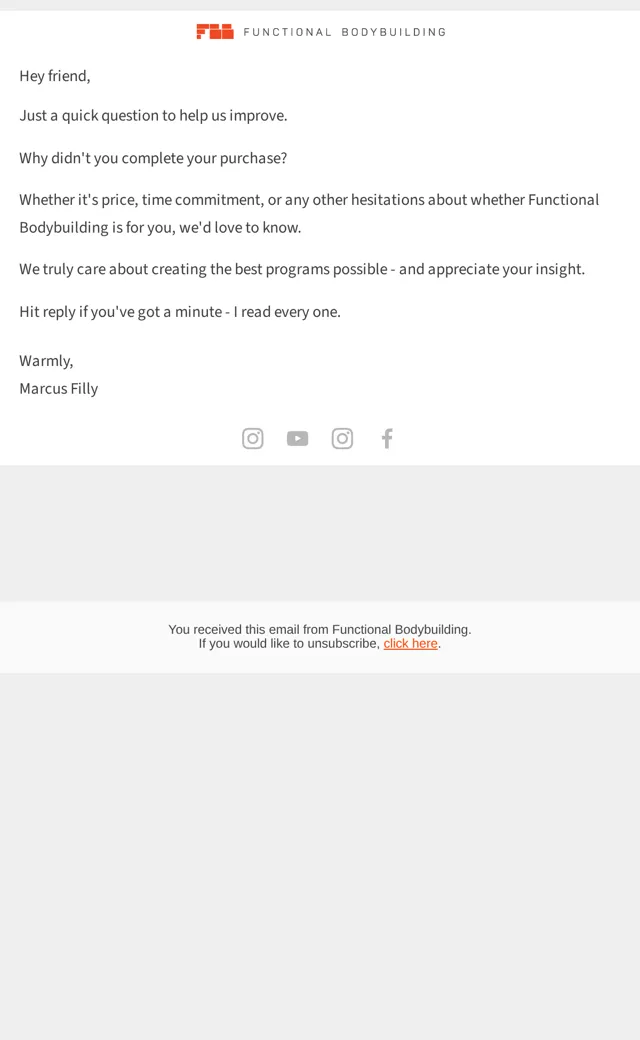Open the YouTube icon link

(297, 438)
